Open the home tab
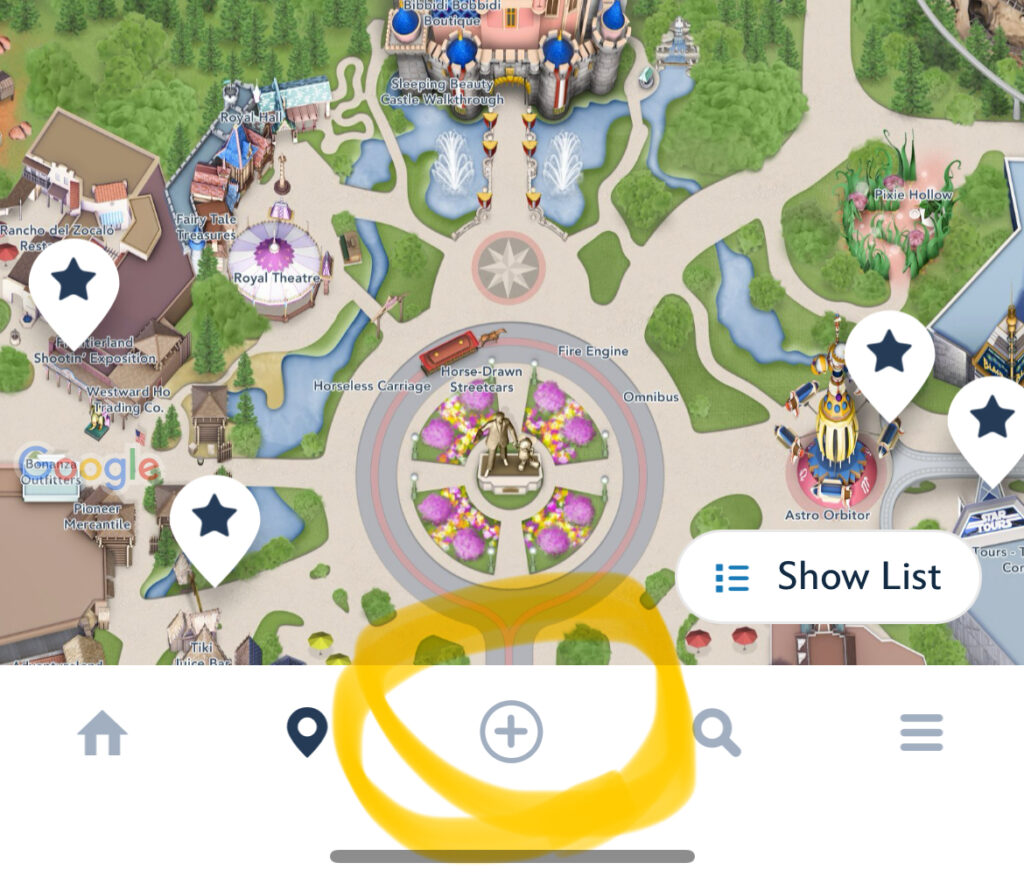The width and height of the screenshot is (1024, 884). click(103, 733)
